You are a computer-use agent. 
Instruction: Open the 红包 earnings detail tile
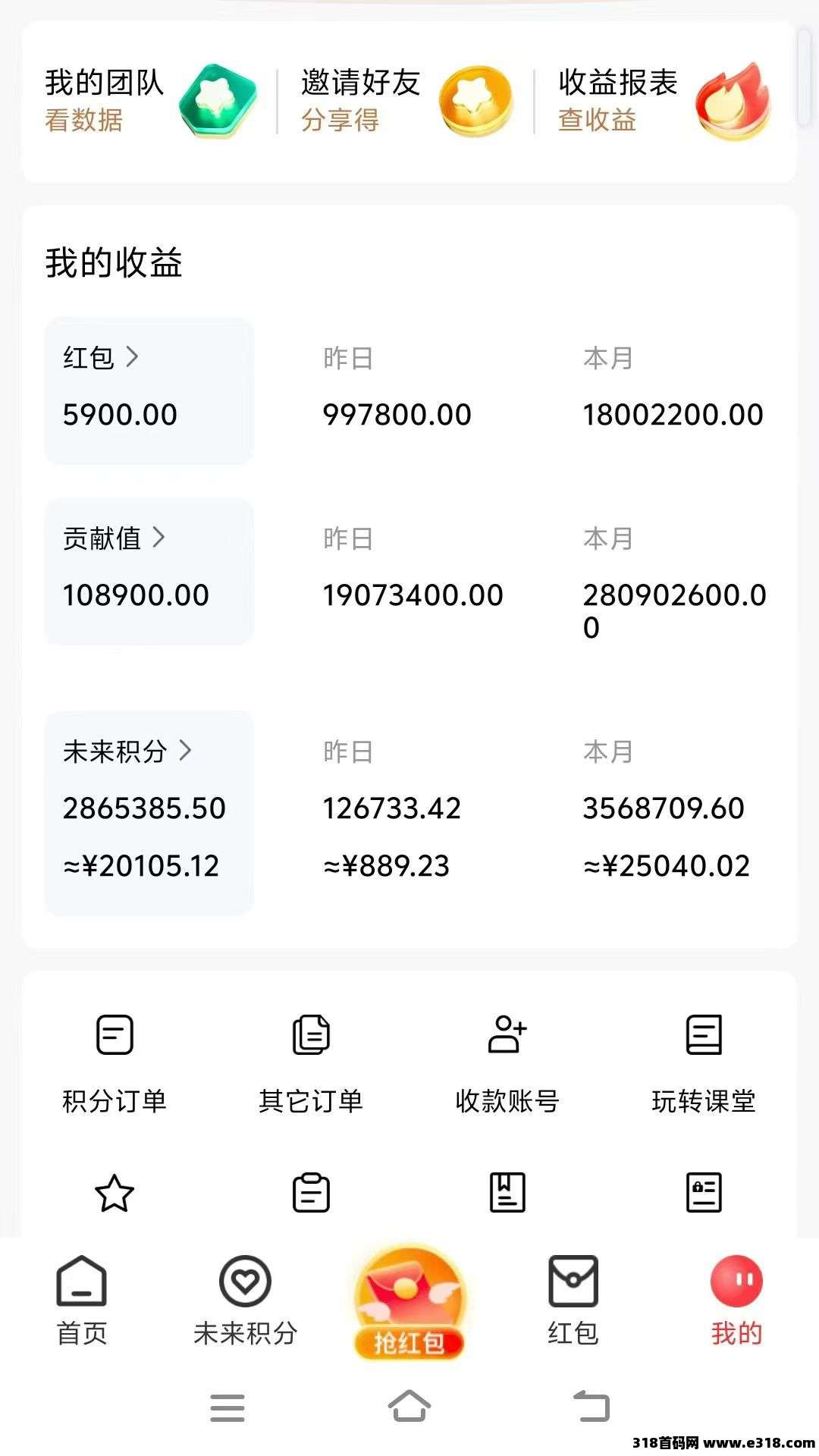click(x=149, y=391)
